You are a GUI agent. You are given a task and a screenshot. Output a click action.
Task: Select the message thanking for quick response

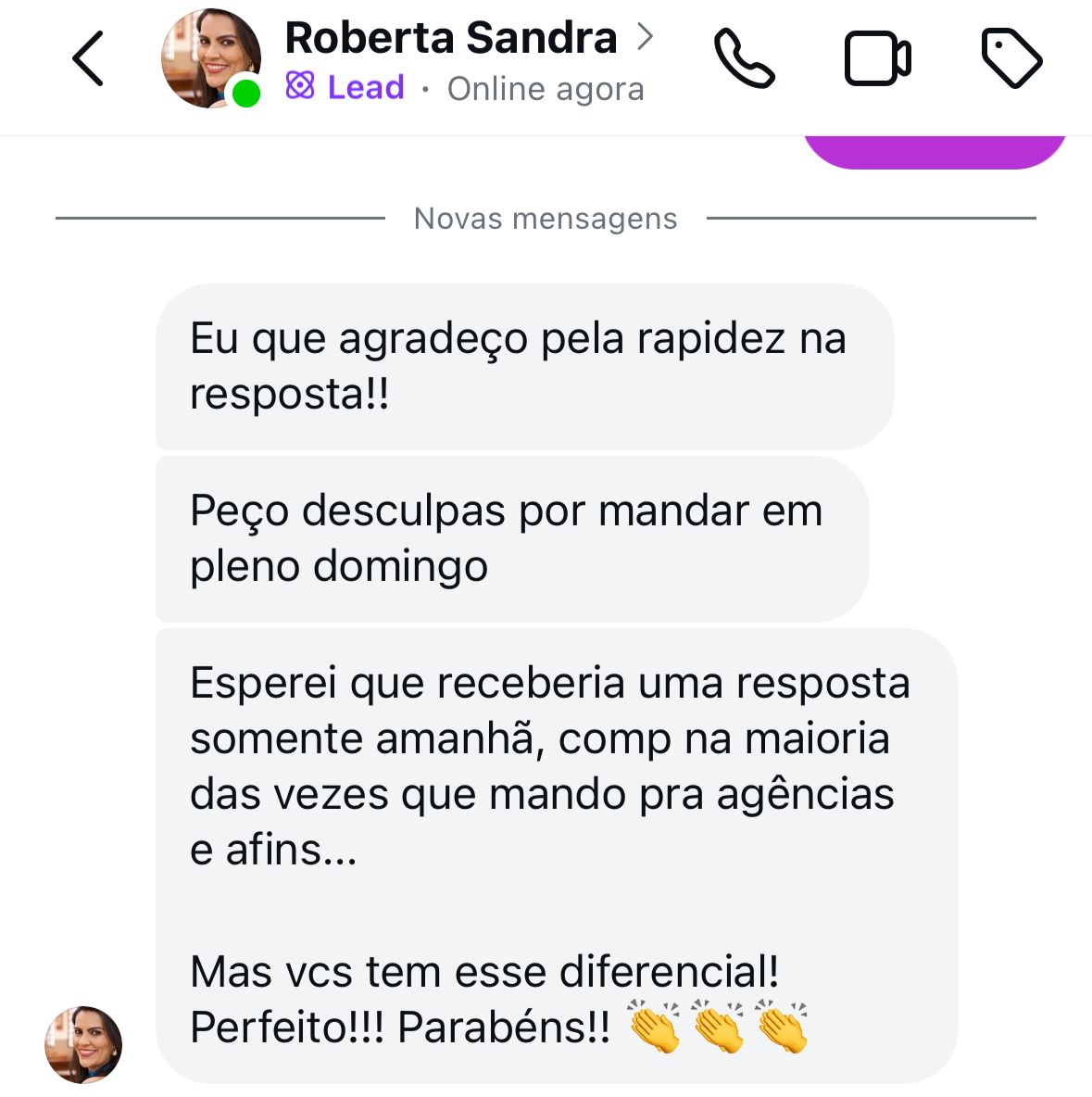coord(525,366)
